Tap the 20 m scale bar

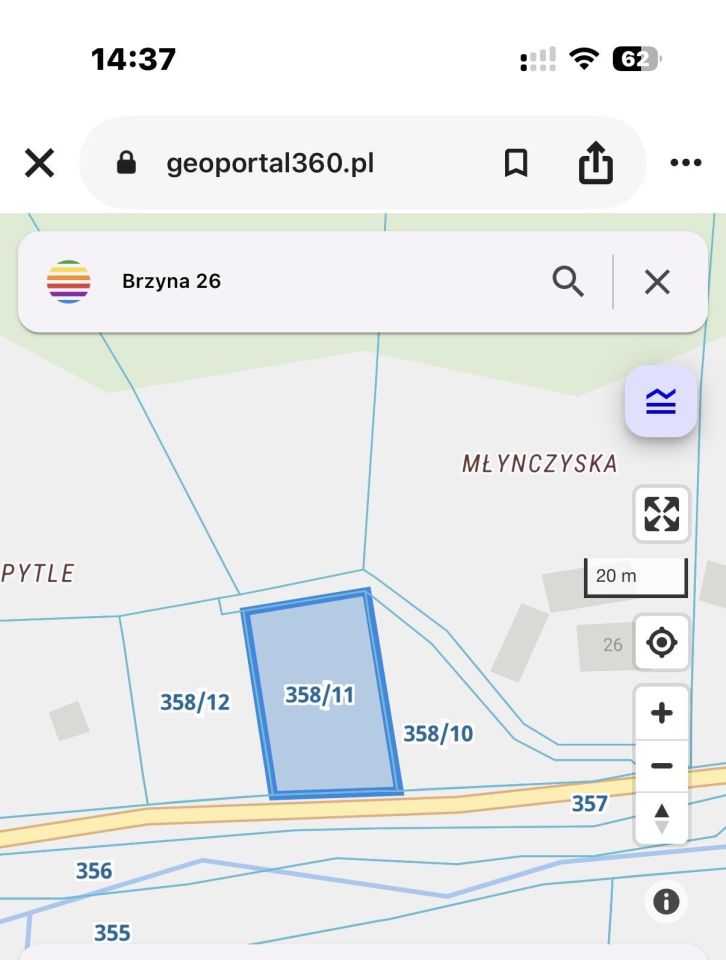[635, 577]
